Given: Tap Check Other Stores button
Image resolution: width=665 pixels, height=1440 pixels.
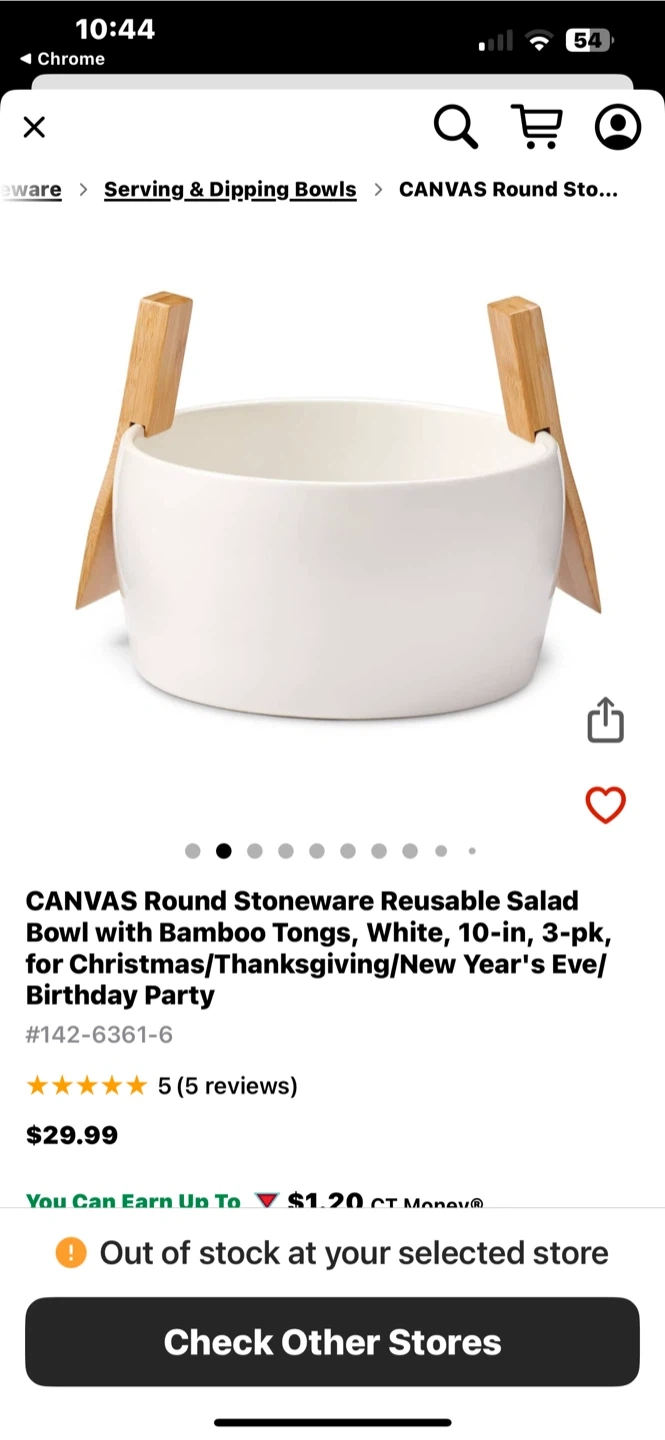Looking at the screenshot, I should pos(332,1342).
